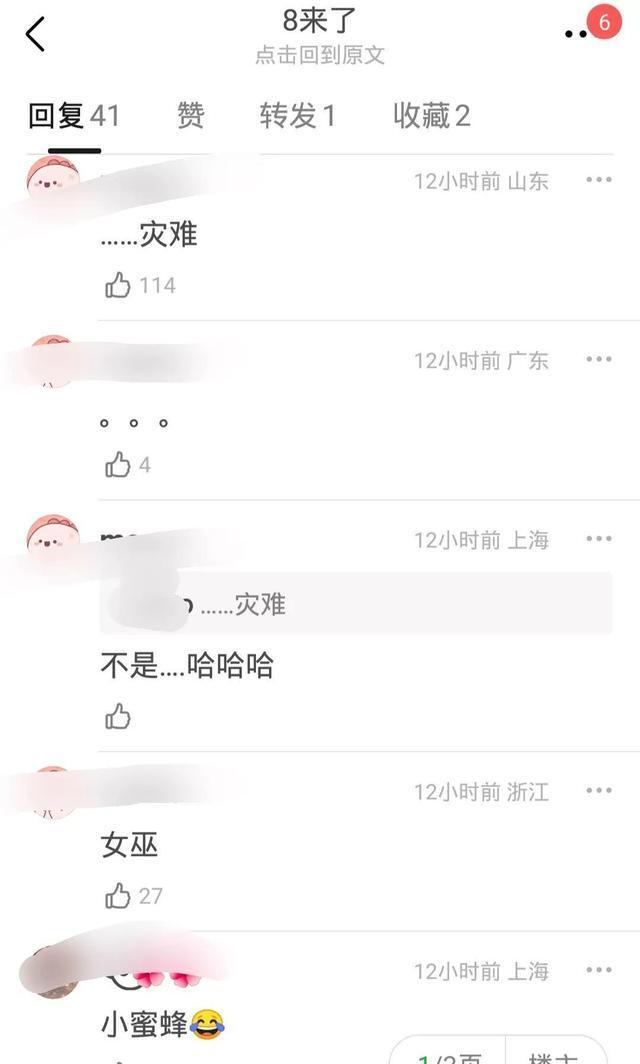The image size is (640, 1064).
Task: Go back with the top-left arrow
Action: pos(35,34)
